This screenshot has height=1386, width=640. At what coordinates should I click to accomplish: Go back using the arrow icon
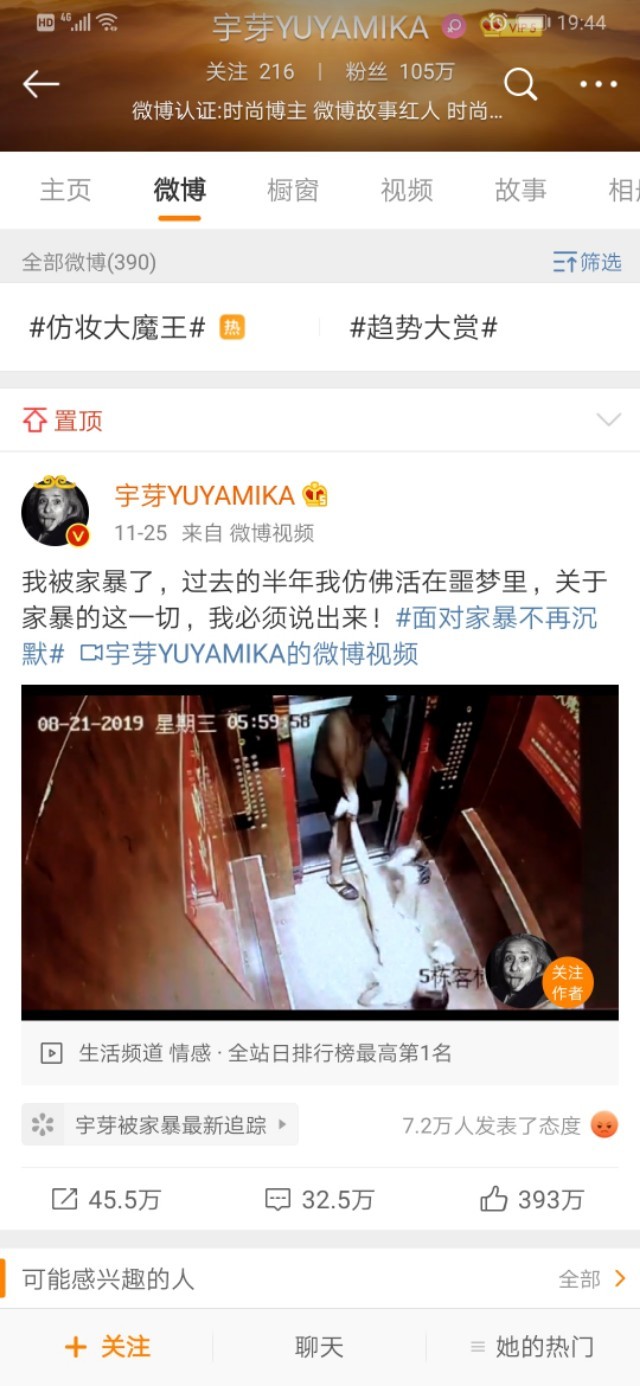pyautogui.click(x=41, y=84)
